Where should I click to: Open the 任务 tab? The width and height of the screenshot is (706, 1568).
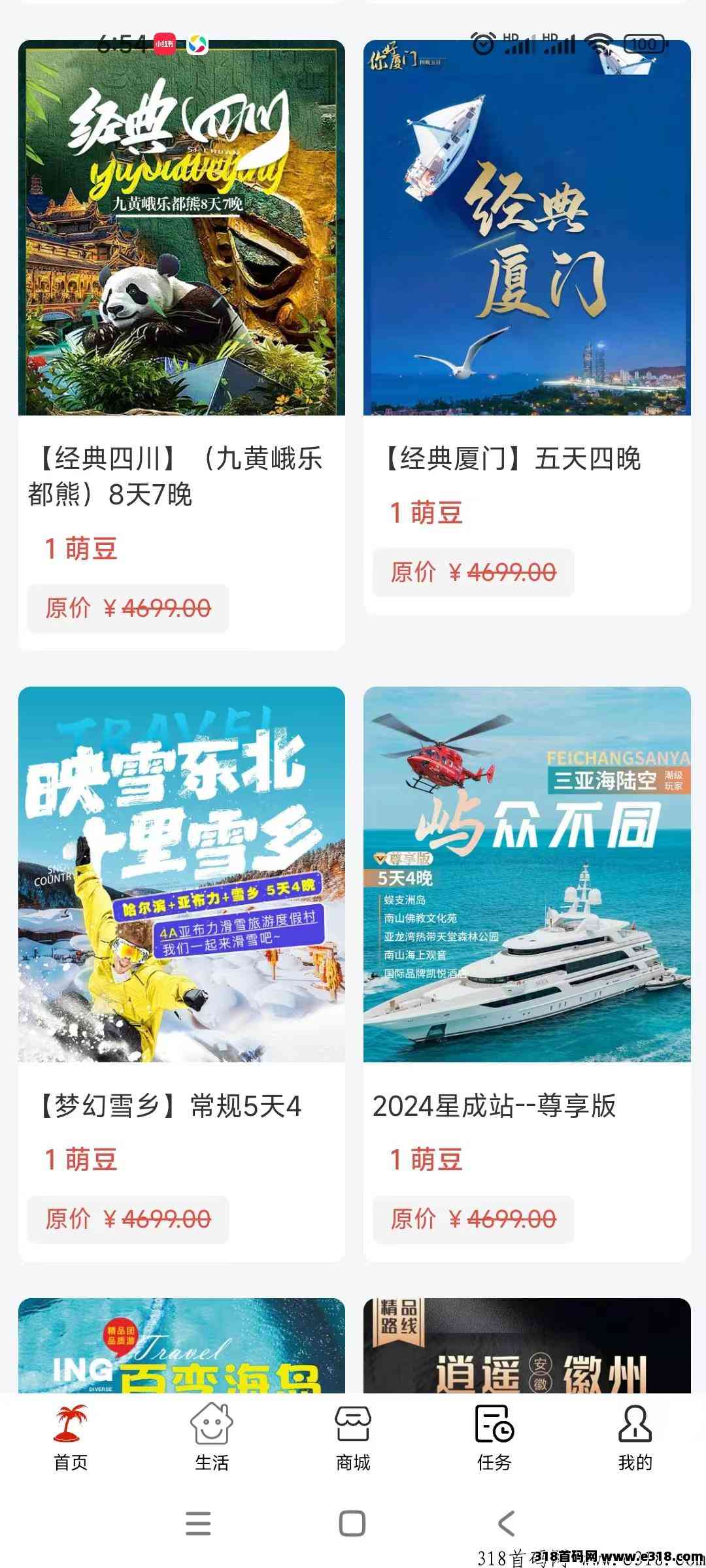[x=494, y=1437]
